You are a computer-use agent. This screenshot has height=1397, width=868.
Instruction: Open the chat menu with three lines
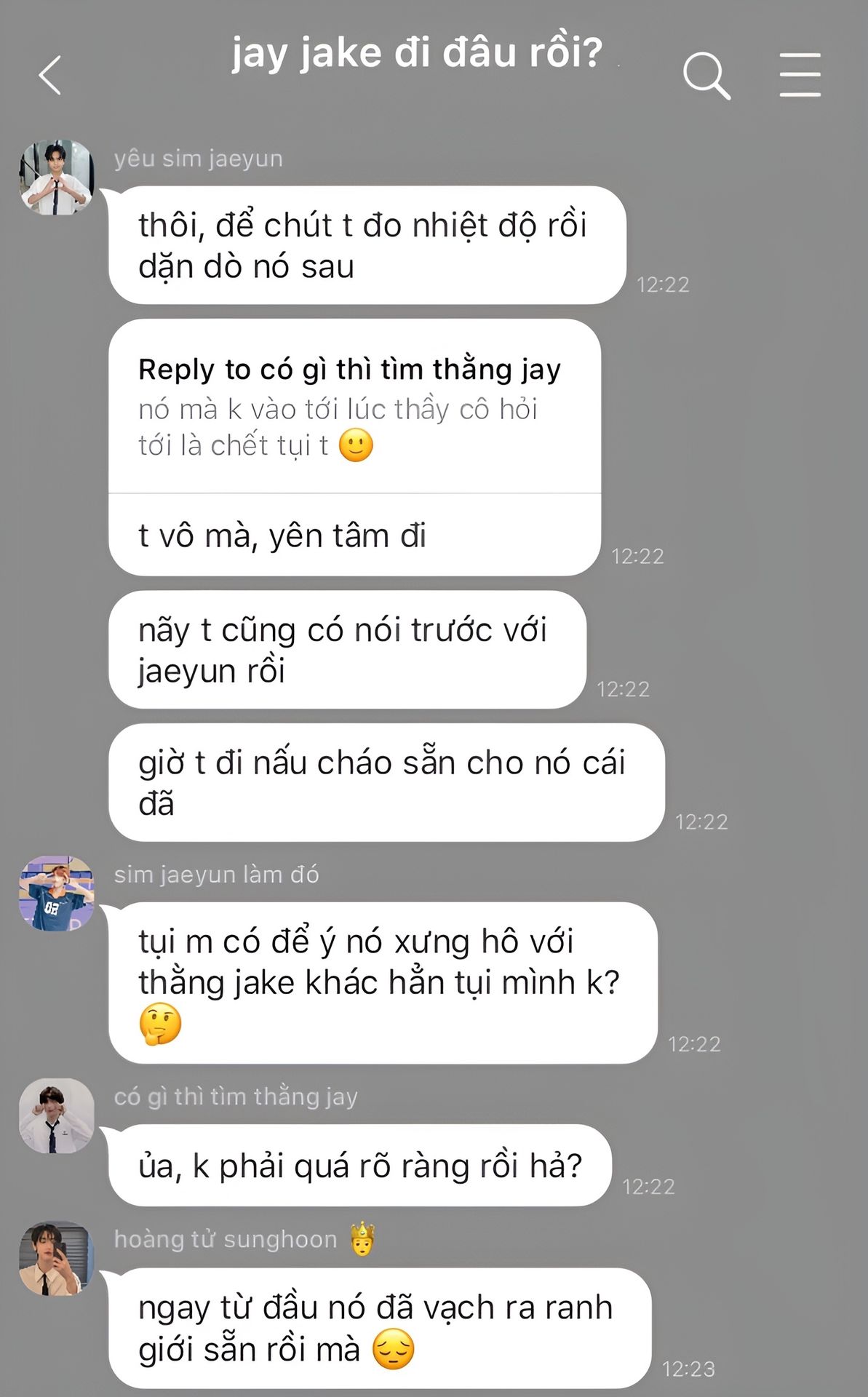click(x=800, y=75)
